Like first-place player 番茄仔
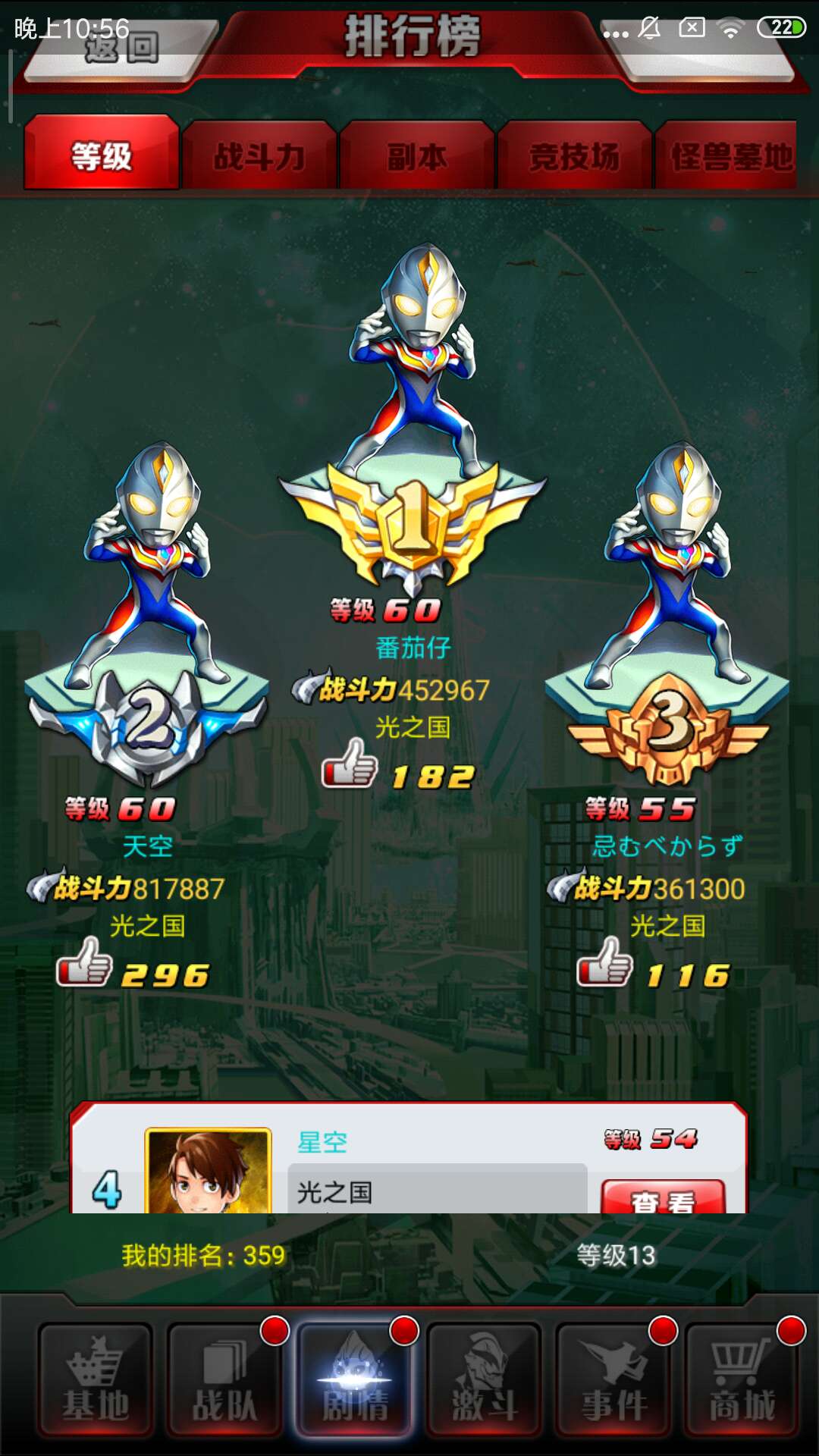This screenshot has height=1456, width=819. click(x=350, y=764)
